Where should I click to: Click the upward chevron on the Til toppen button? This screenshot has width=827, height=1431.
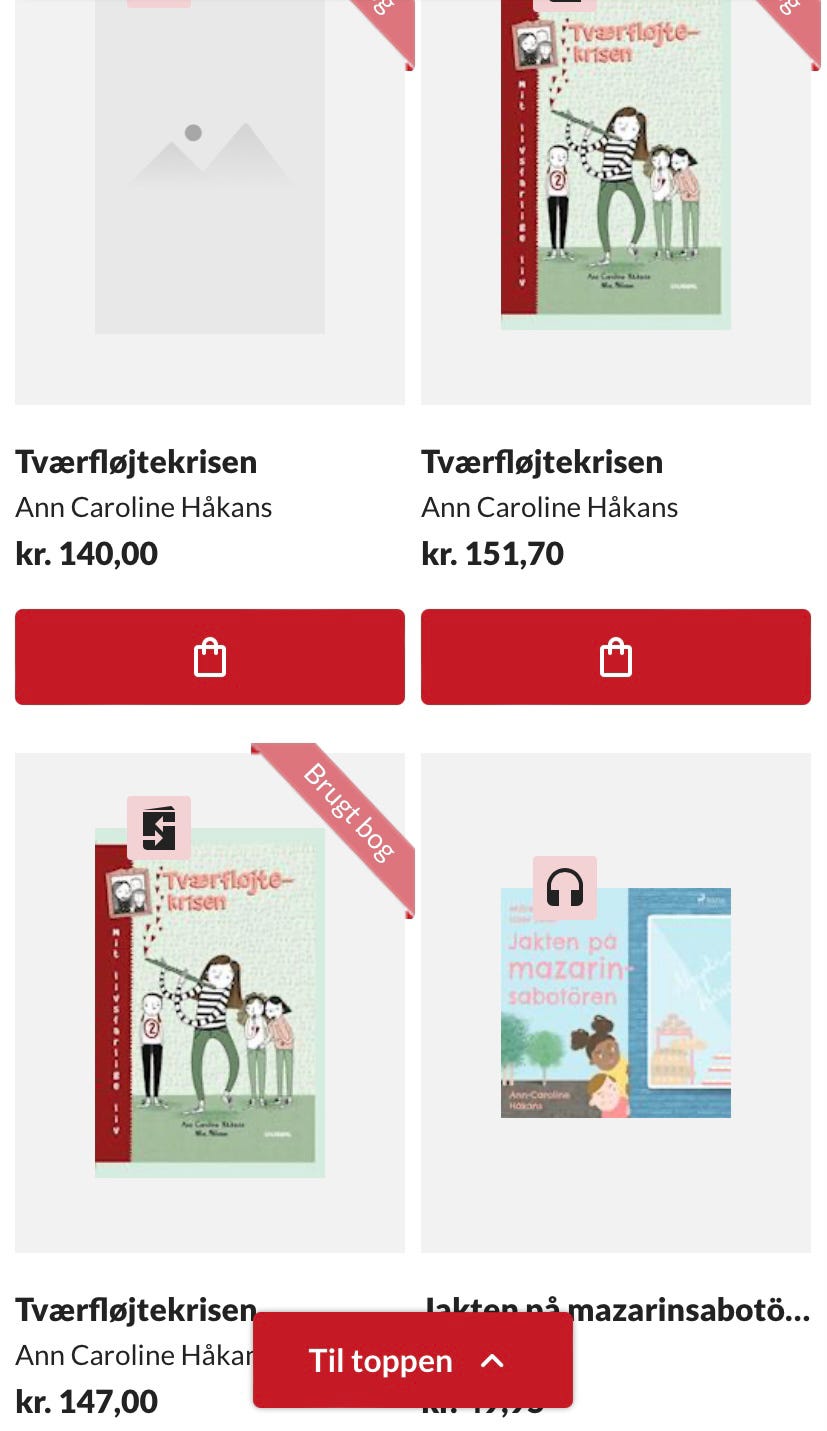coord(492,1360)
